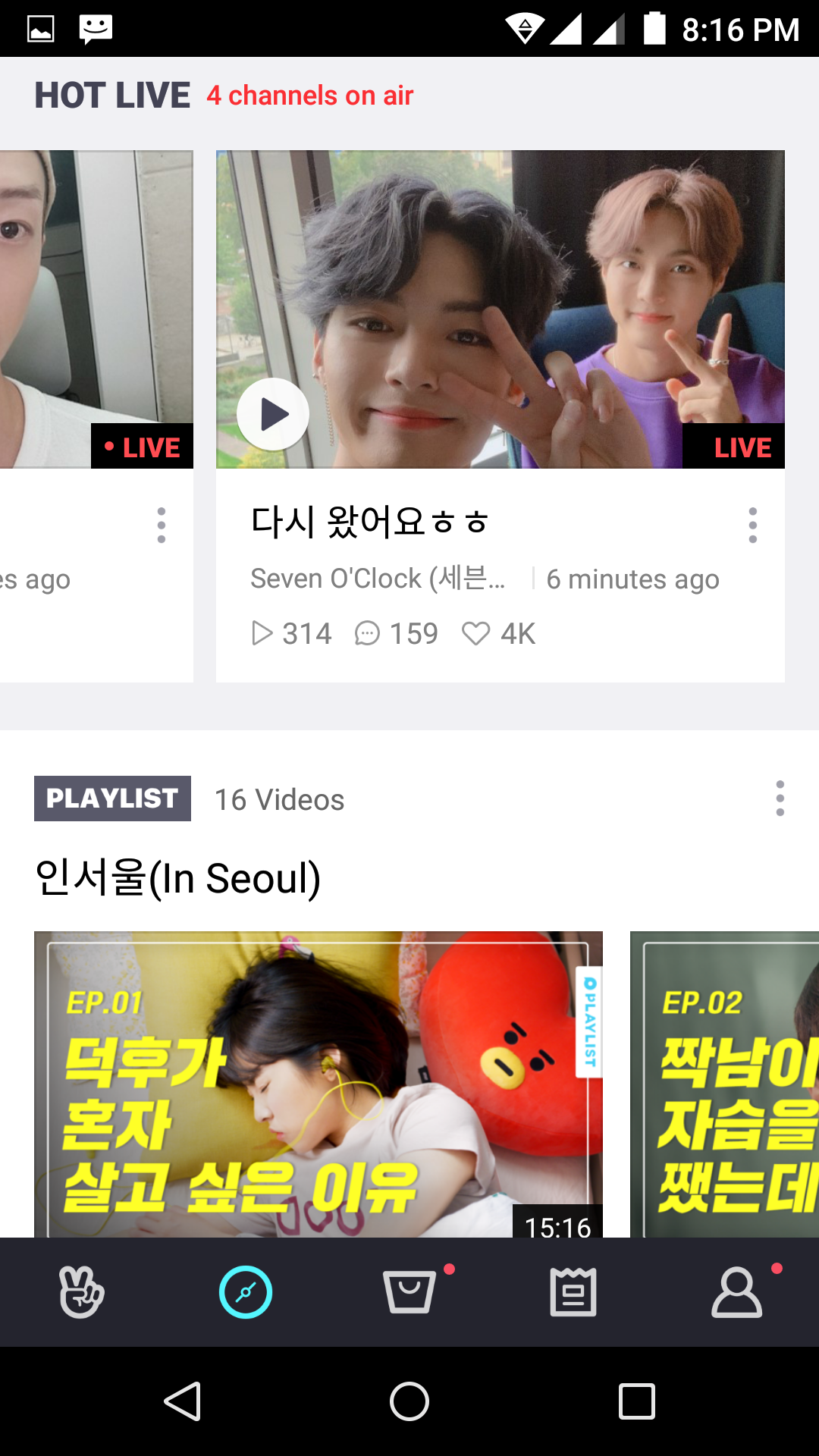Play the Seven O'Clock live video
Image resolution: width=819 pixels, height=1456 pixels.
pos(273,414)
